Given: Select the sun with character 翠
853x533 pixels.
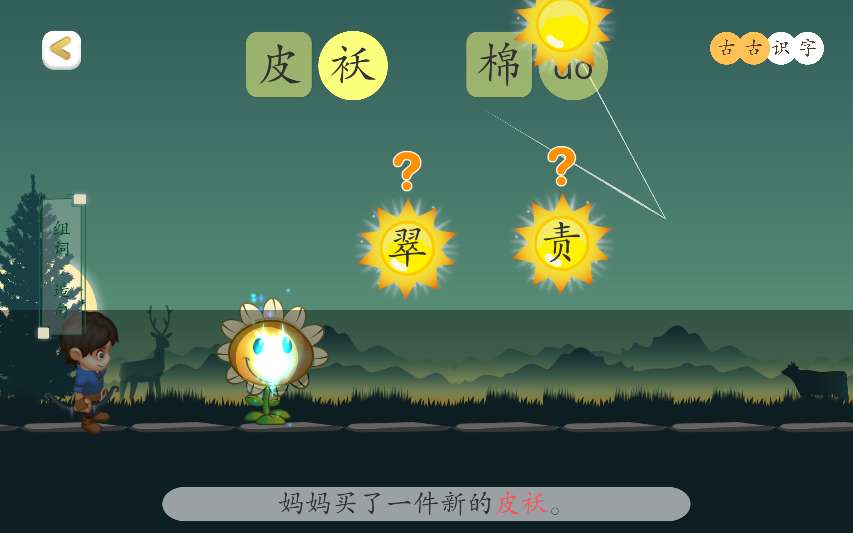Looking at the screenshot, I should point(406,247).
